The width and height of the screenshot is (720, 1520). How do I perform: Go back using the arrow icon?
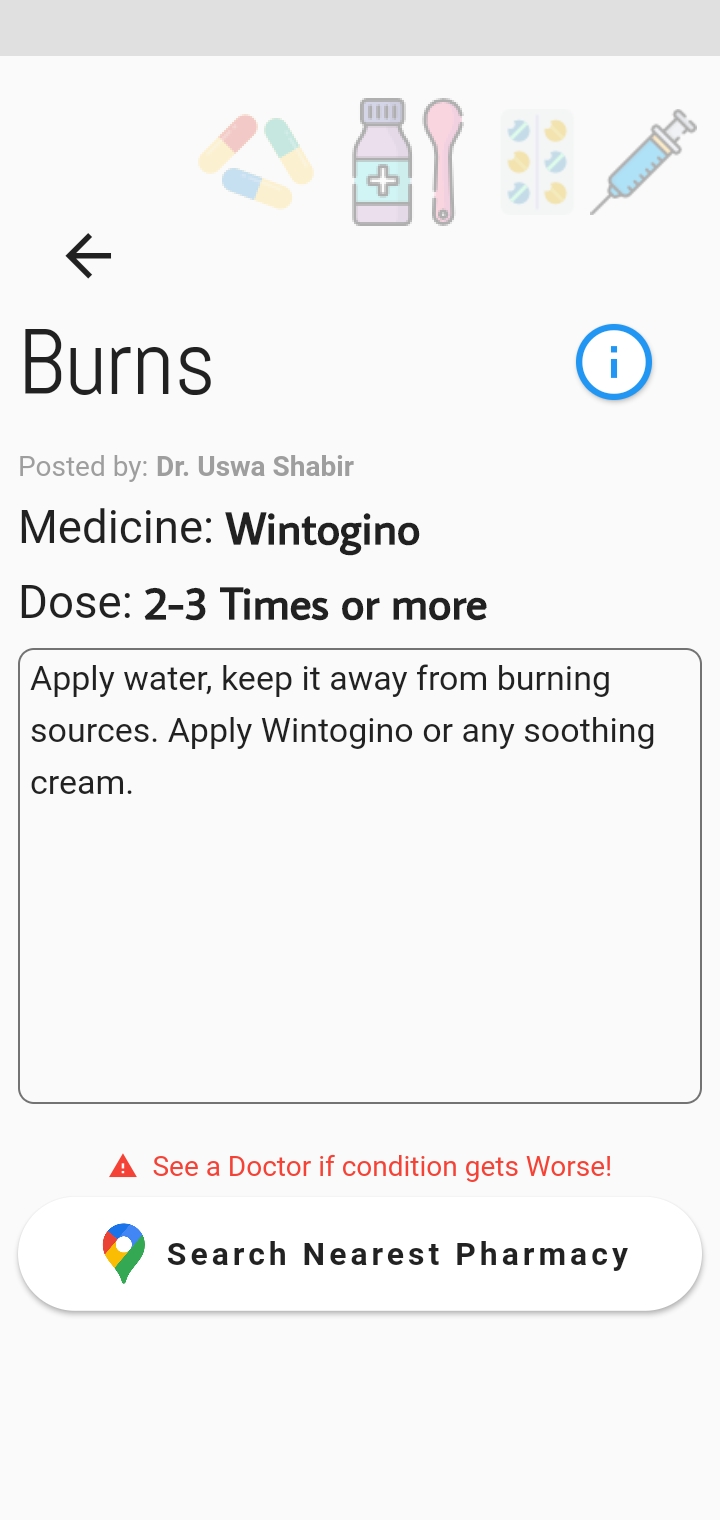pos(88,256)
